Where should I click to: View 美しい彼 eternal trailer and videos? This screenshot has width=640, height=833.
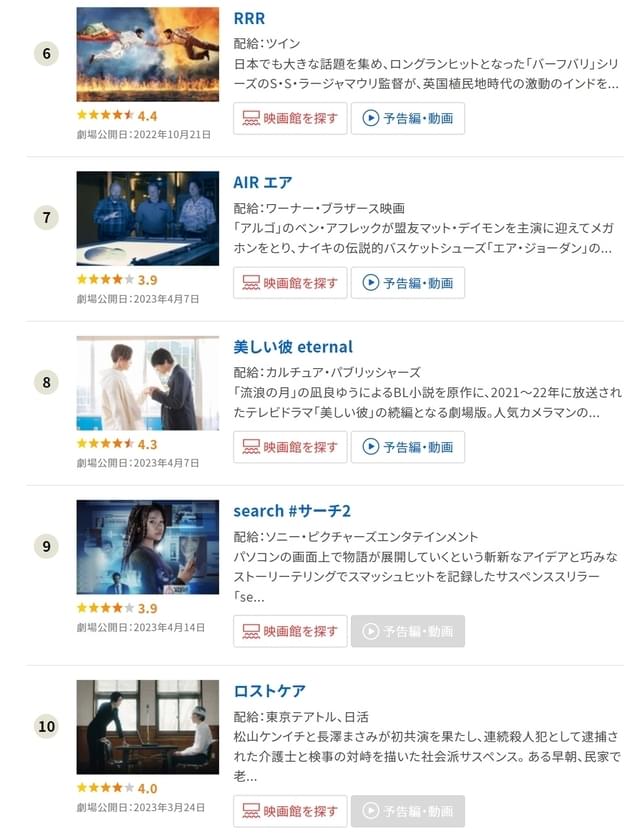pyautogui.click(x=408, y=447)
